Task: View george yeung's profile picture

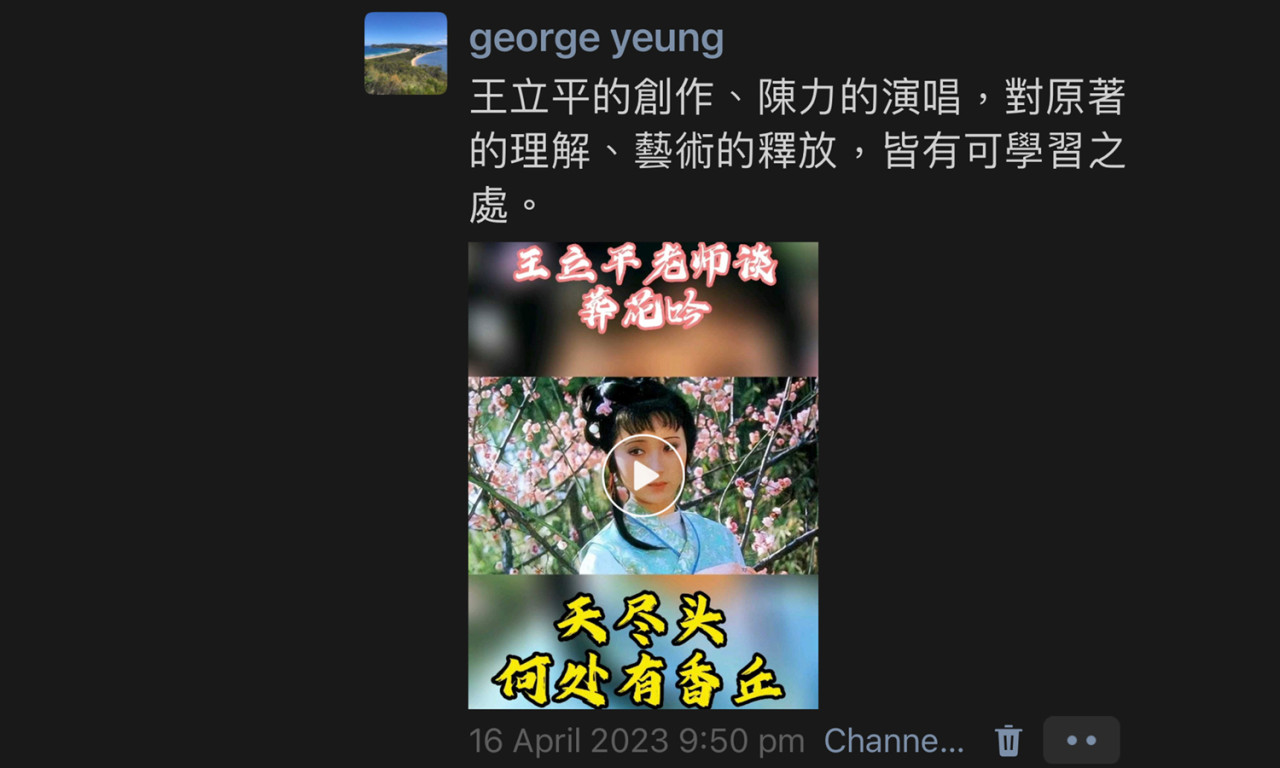Action: [x=406, y=54]
